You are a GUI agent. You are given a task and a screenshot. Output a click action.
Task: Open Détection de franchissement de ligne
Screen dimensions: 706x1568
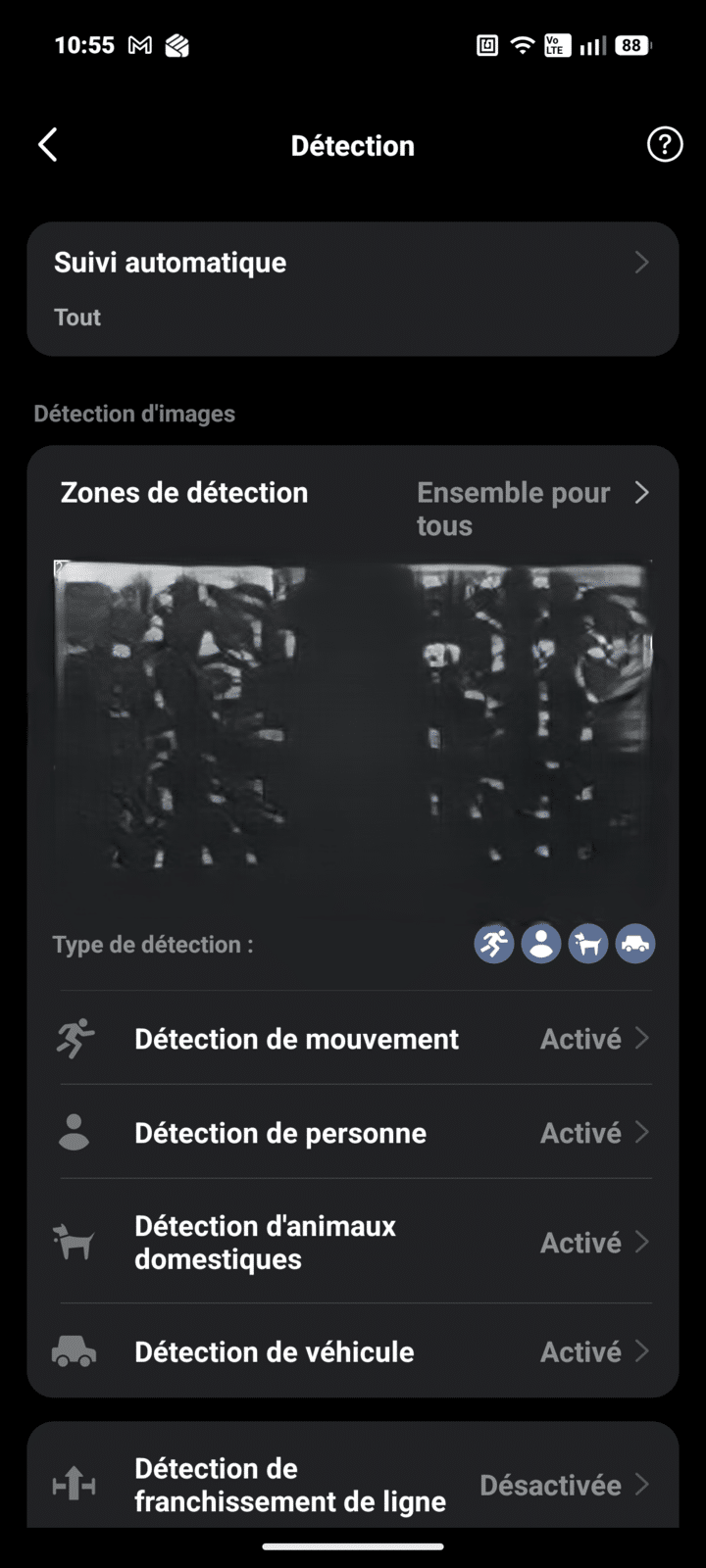click(353, 1484)
